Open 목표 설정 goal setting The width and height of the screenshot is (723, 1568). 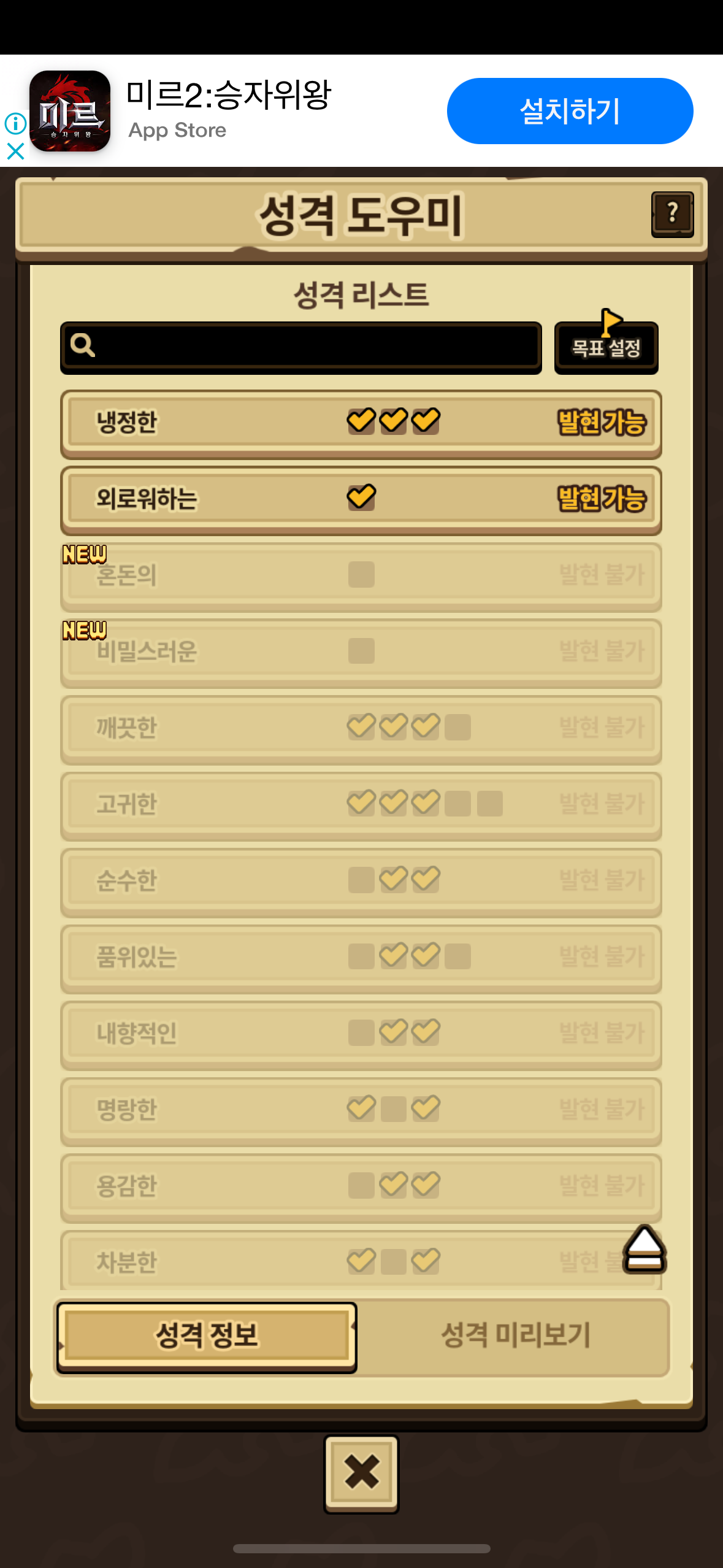pyautogui.click(x=606, y=347)
